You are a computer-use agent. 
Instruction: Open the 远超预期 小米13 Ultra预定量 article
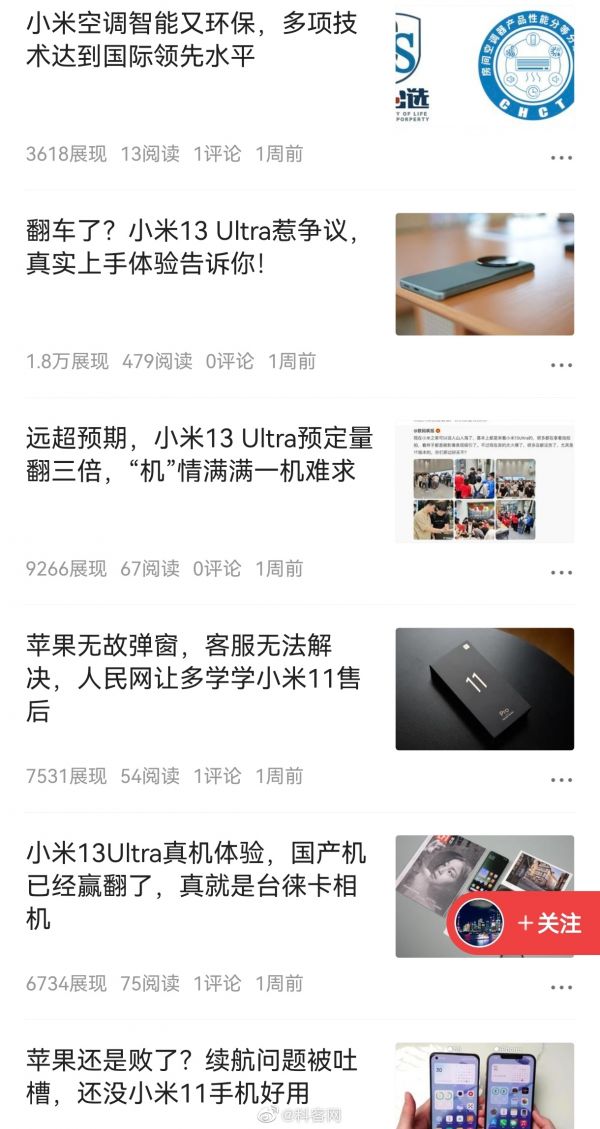tap(199, 454)
